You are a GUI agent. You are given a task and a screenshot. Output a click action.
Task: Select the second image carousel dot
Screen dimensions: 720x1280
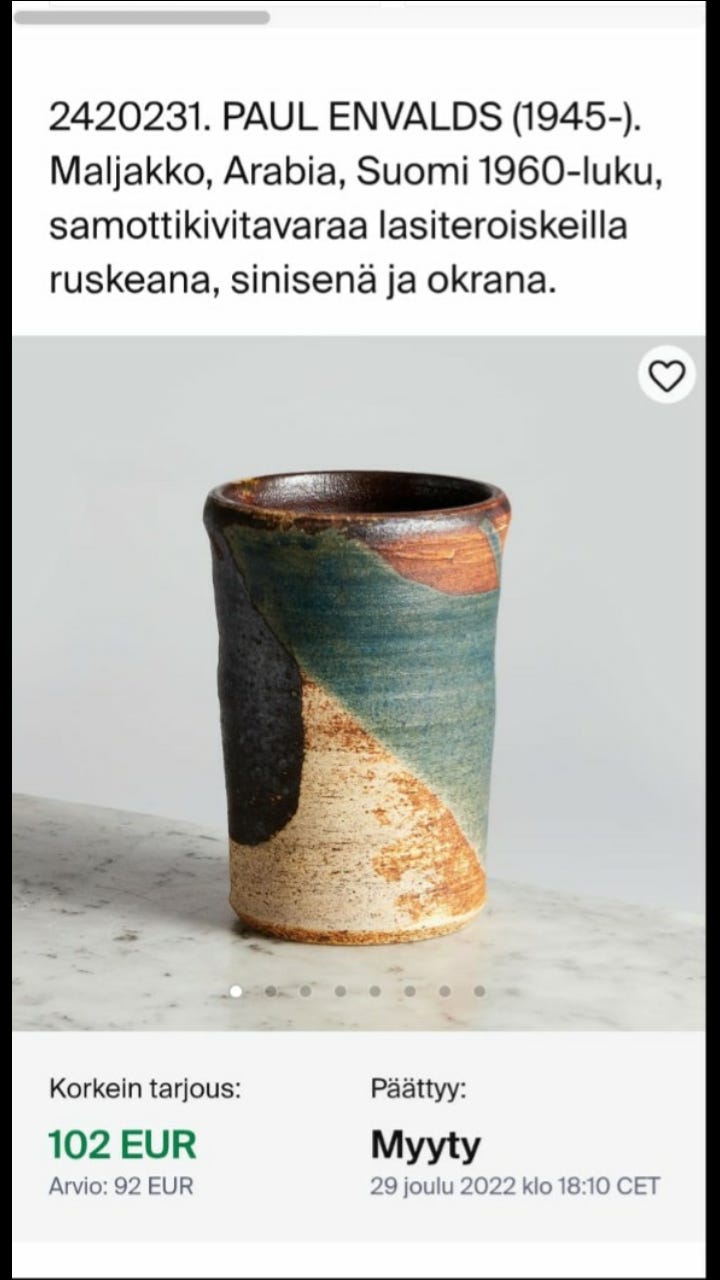click(x=270, y=994)
